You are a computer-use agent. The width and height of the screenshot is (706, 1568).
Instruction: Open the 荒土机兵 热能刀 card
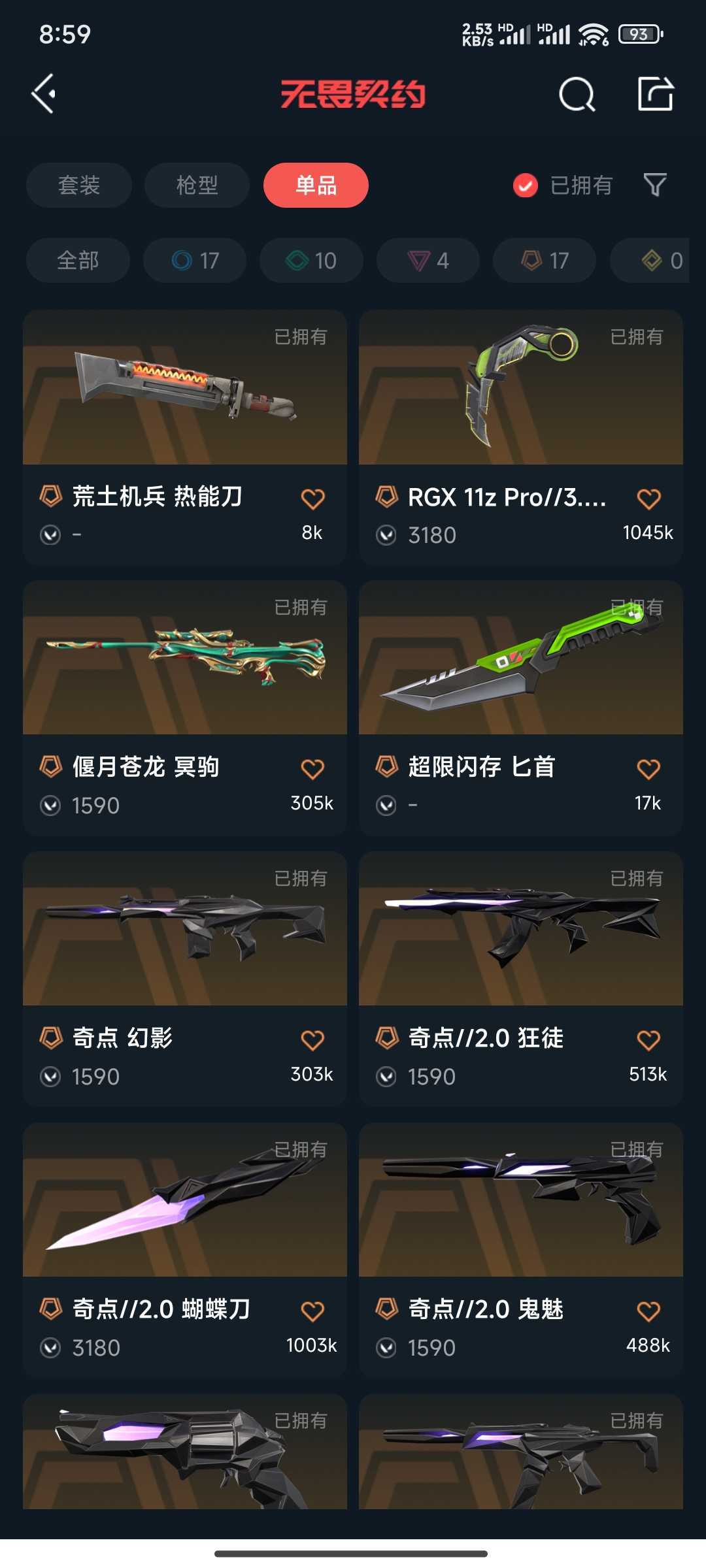tap(185, 437)
